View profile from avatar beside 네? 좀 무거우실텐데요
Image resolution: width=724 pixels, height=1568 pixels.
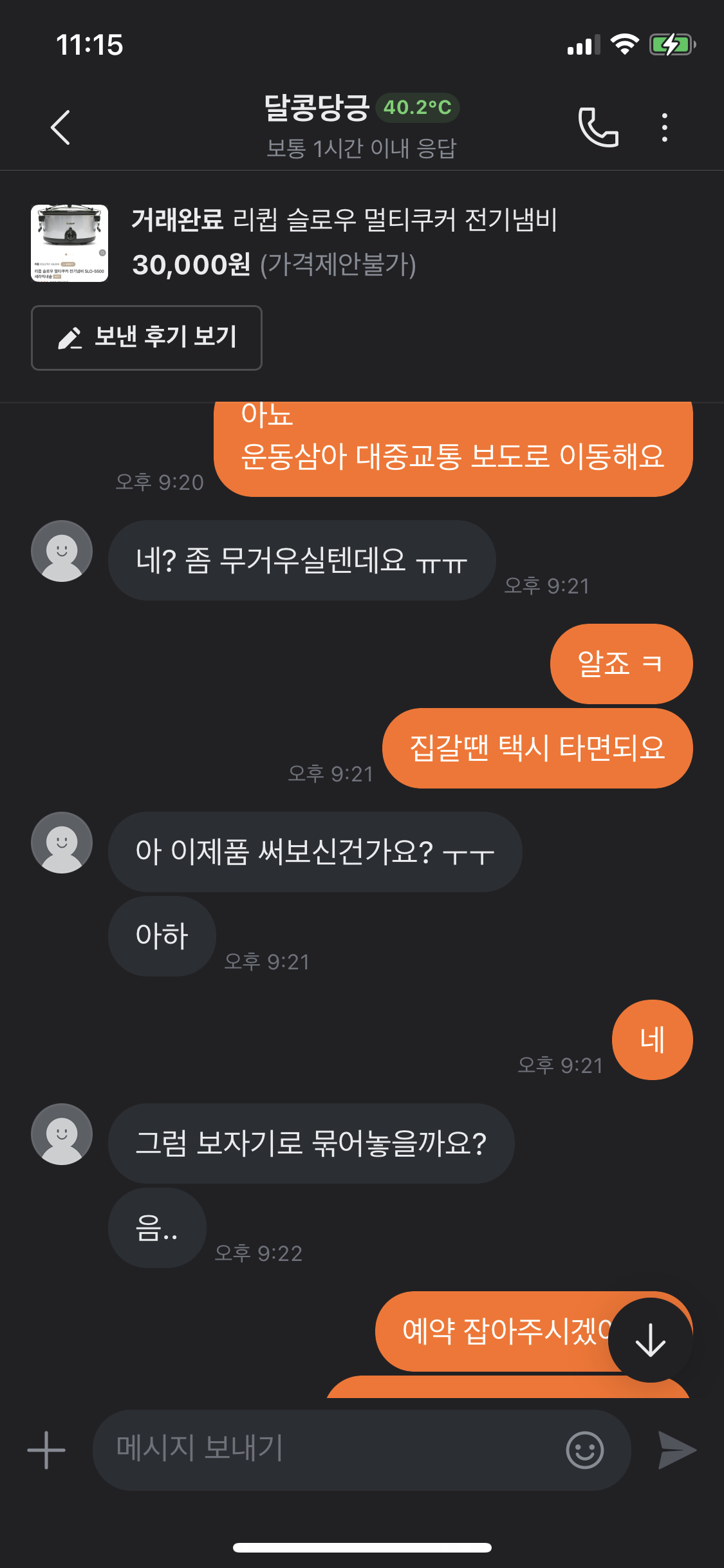(62, 551)
